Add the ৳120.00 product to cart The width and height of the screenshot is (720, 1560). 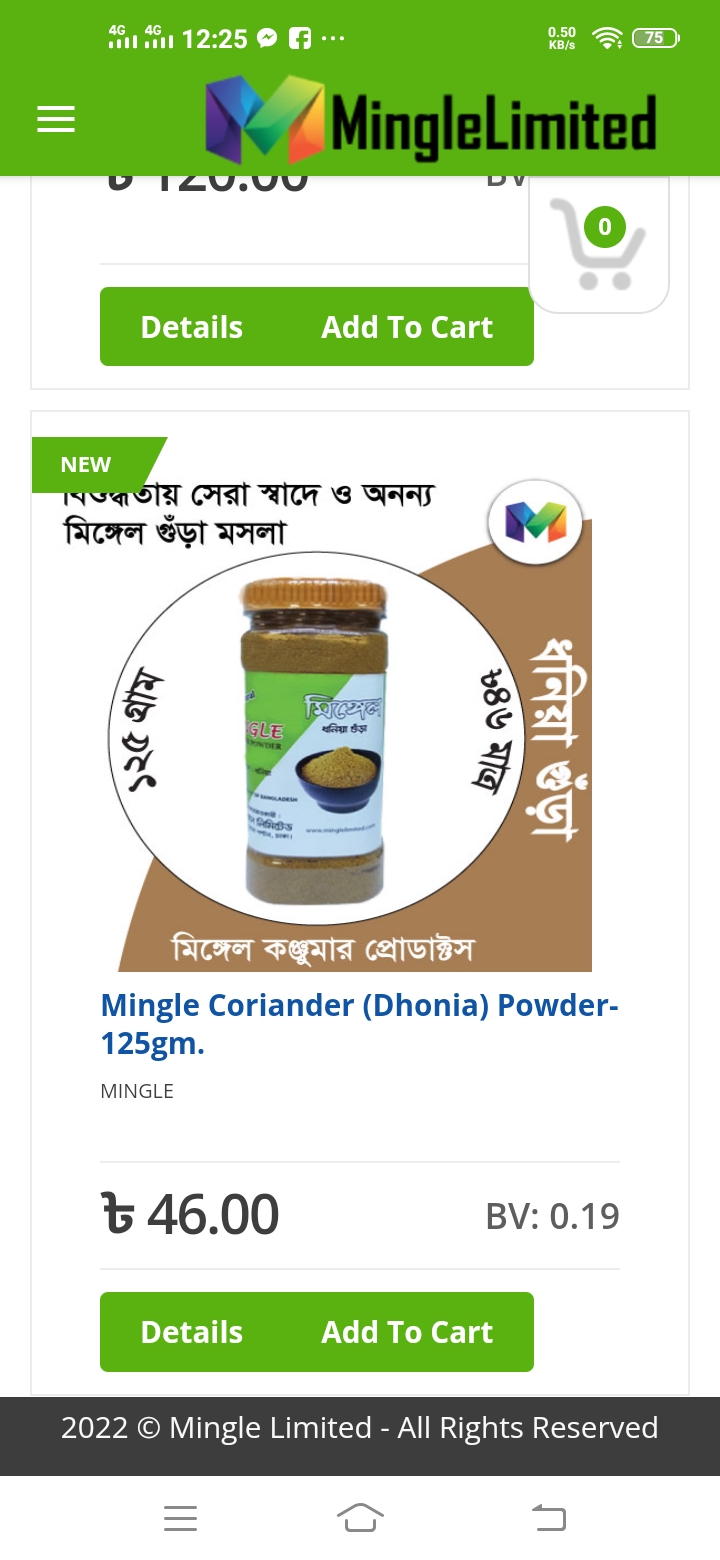(407, 327)
